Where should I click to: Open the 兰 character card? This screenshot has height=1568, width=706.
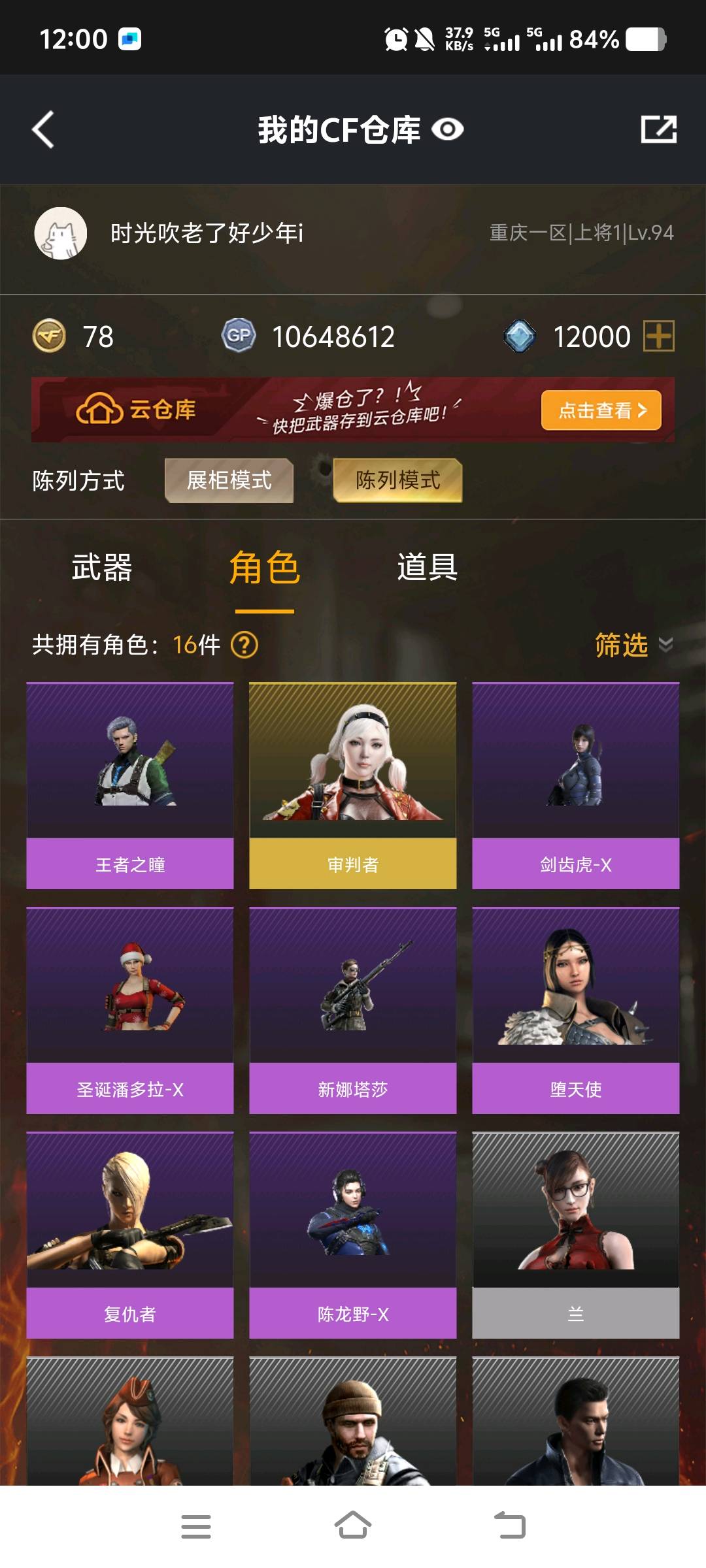(x=576, y=1235)
